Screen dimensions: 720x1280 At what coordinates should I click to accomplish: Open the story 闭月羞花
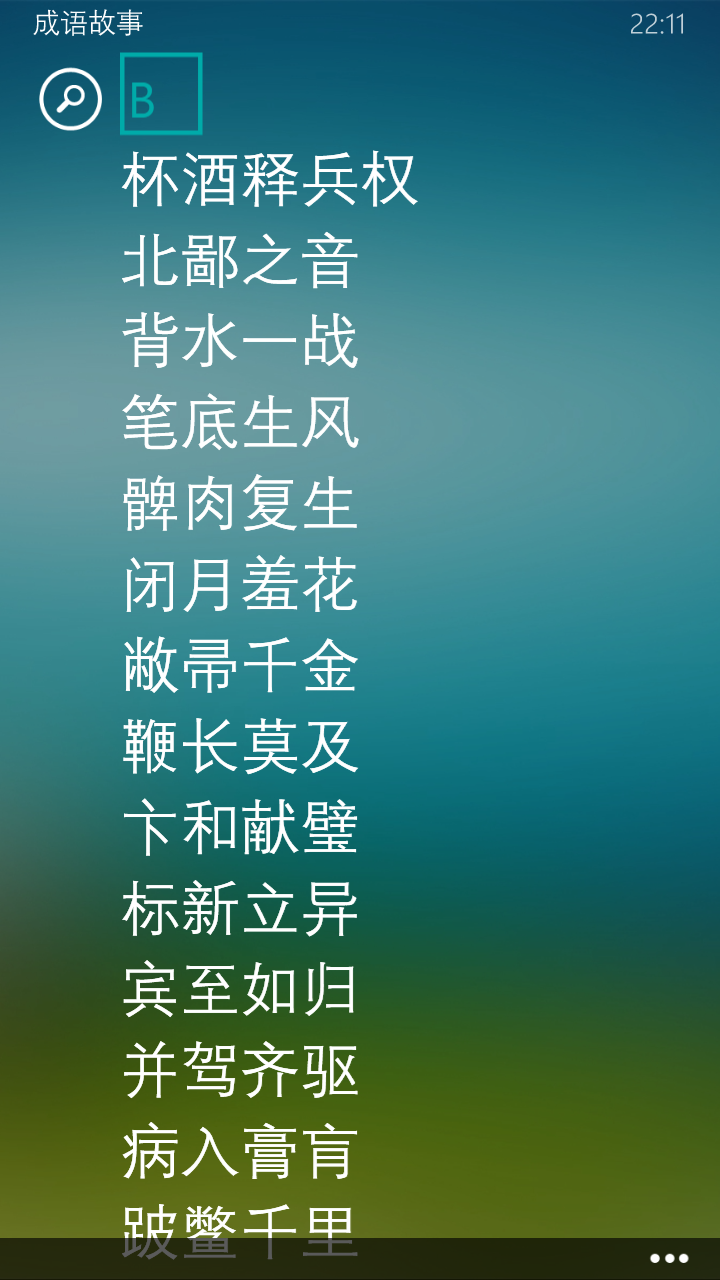click(x=240, y=585)
